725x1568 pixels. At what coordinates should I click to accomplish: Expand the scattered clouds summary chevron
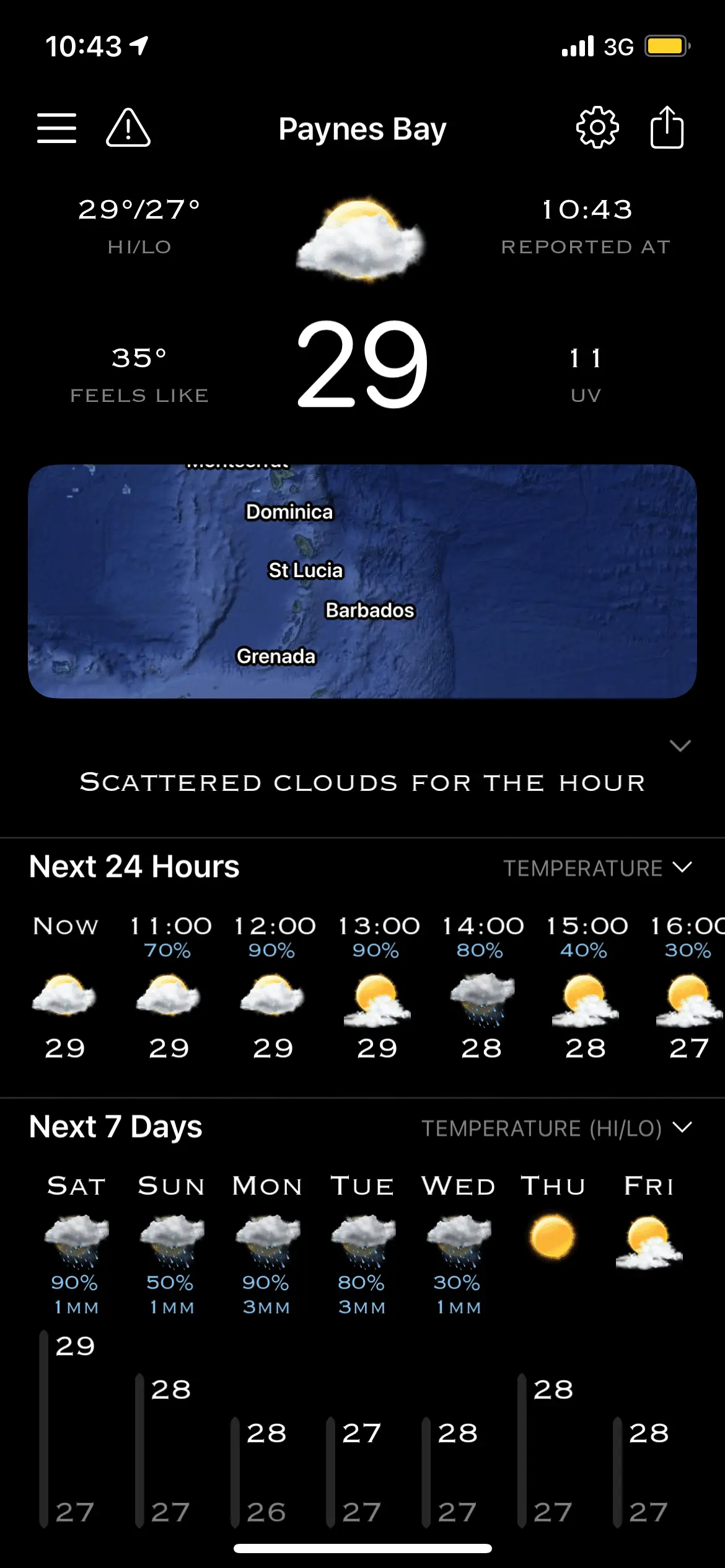coord(680,746)
